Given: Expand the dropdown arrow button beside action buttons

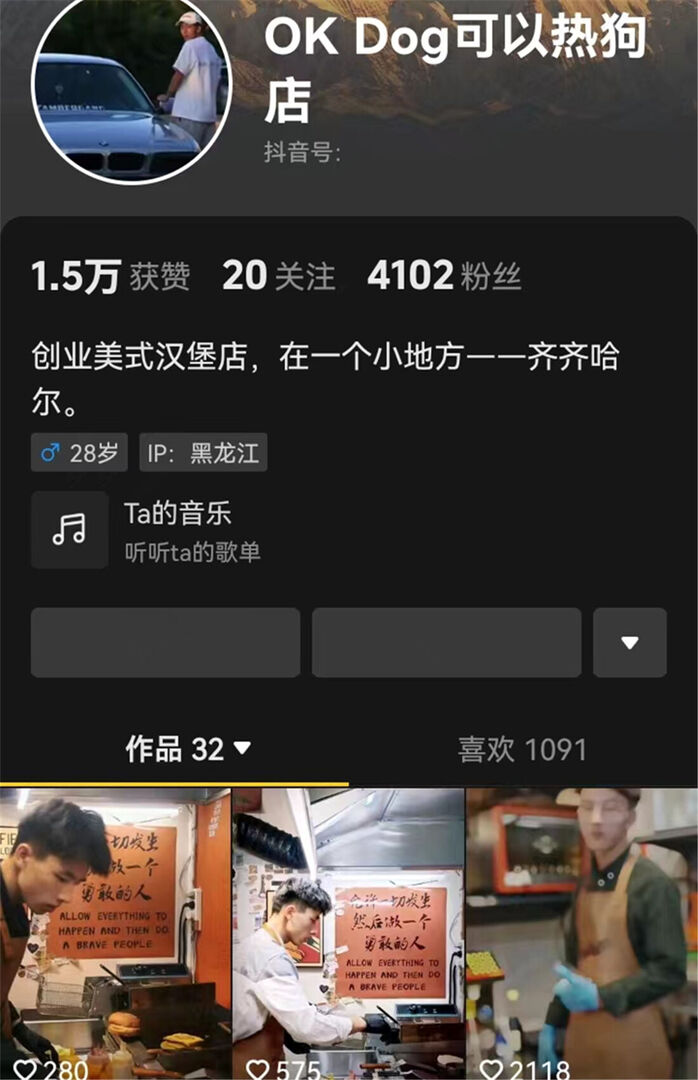Looking at the screenshot, I should [x=629, y=642].
